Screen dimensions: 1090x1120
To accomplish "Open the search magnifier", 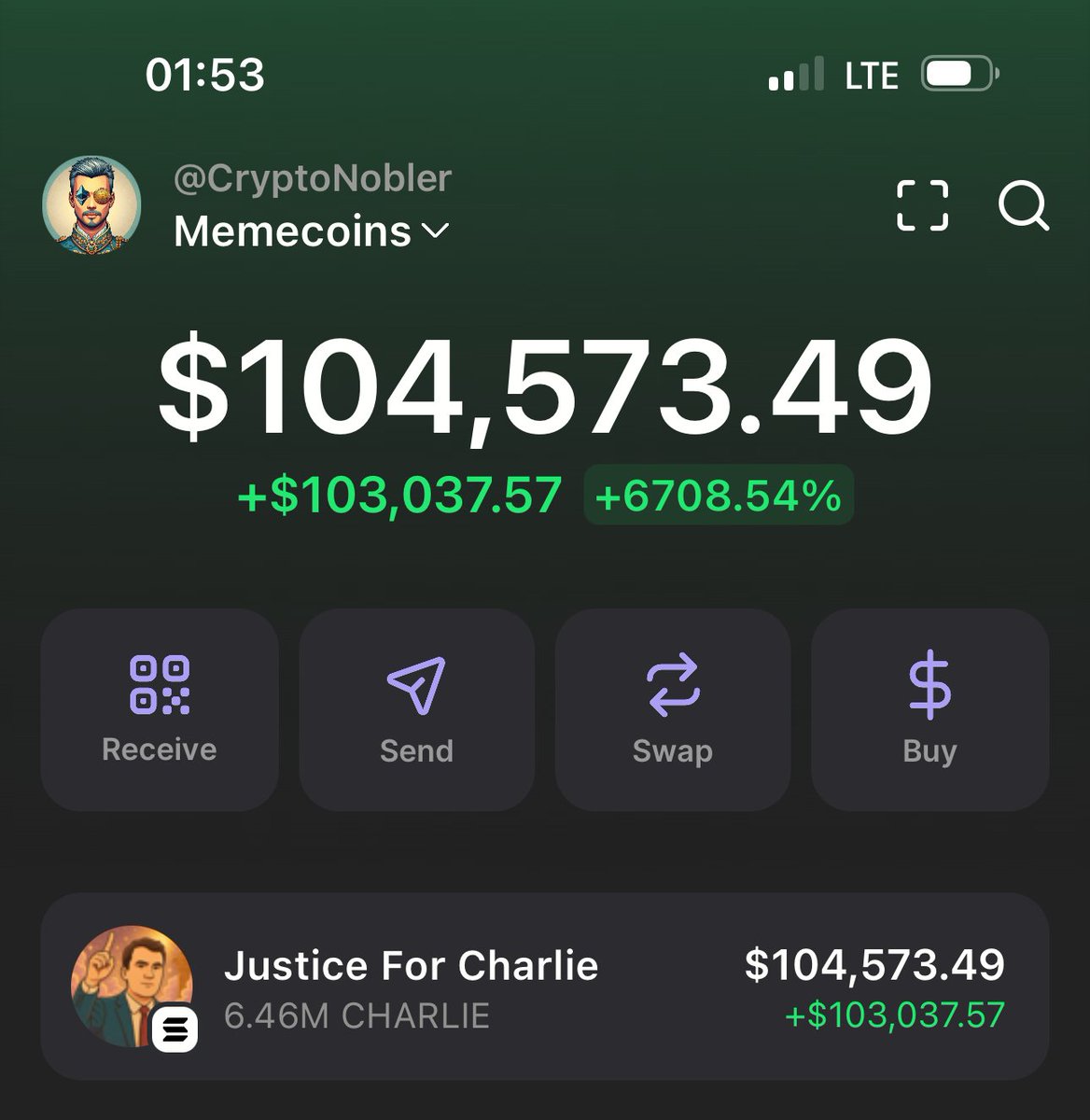I will click(1023, 204).
